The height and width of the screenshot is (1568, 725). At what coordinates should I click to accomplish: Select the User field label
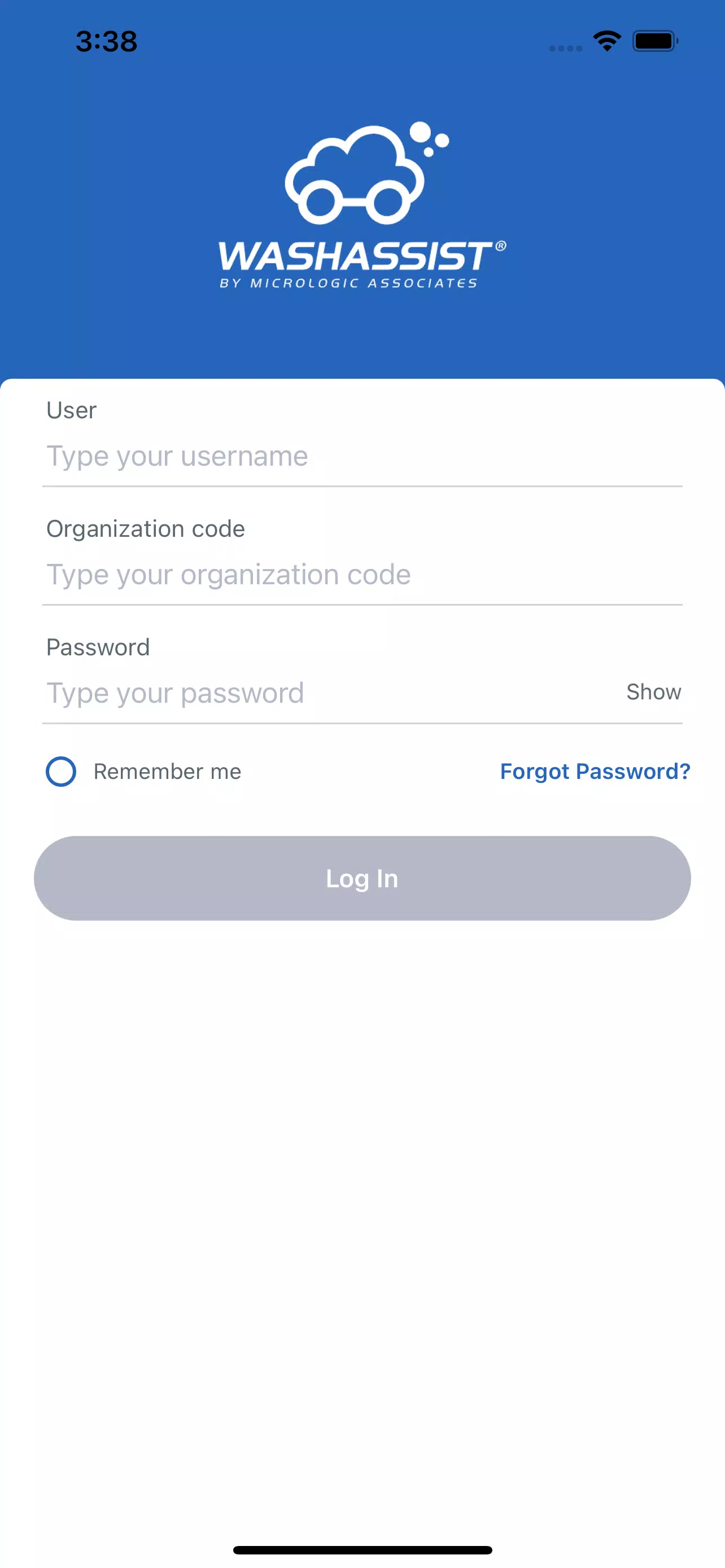pos(71,410)
